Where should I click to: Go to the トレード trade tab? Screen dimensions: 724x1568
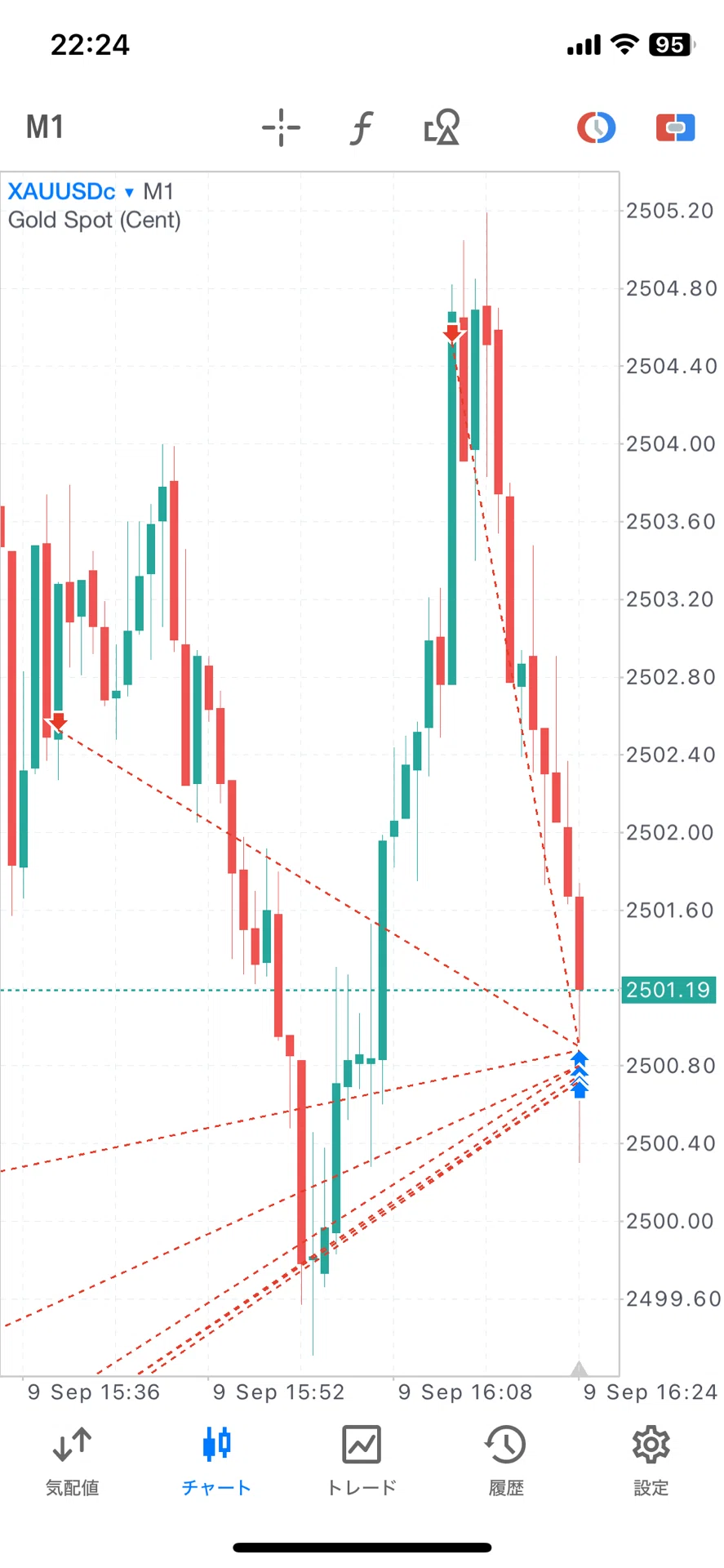pos(362,1461)
